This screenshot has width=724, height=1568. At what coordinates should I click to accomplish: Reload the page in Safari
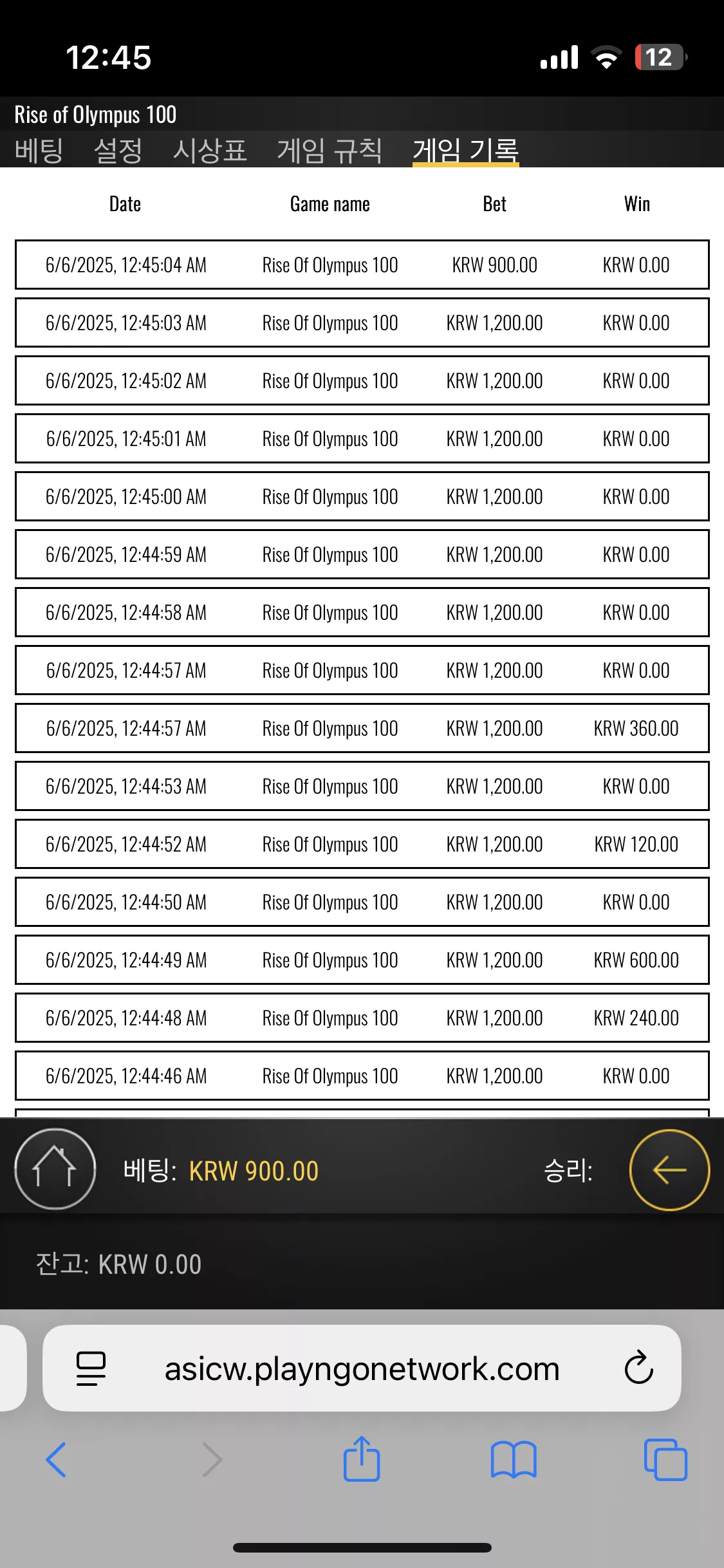(638, 1368)
